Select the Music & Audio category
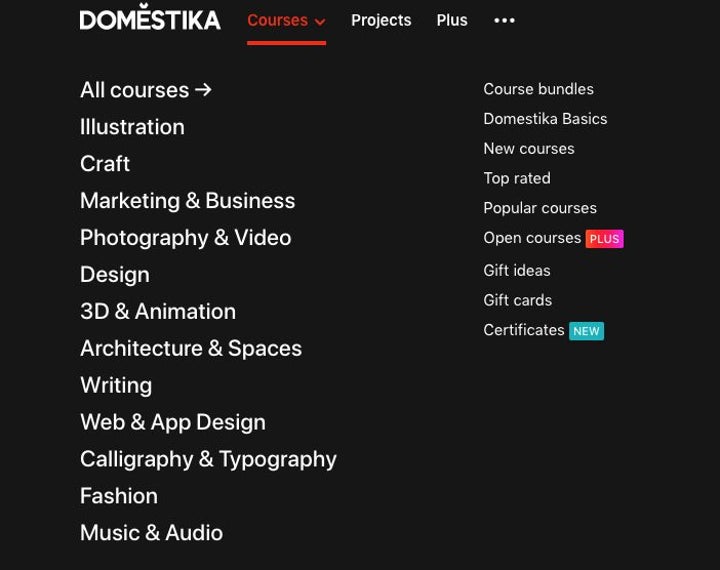The width and height of the screenshot is (720, 570). click(151, 533)
